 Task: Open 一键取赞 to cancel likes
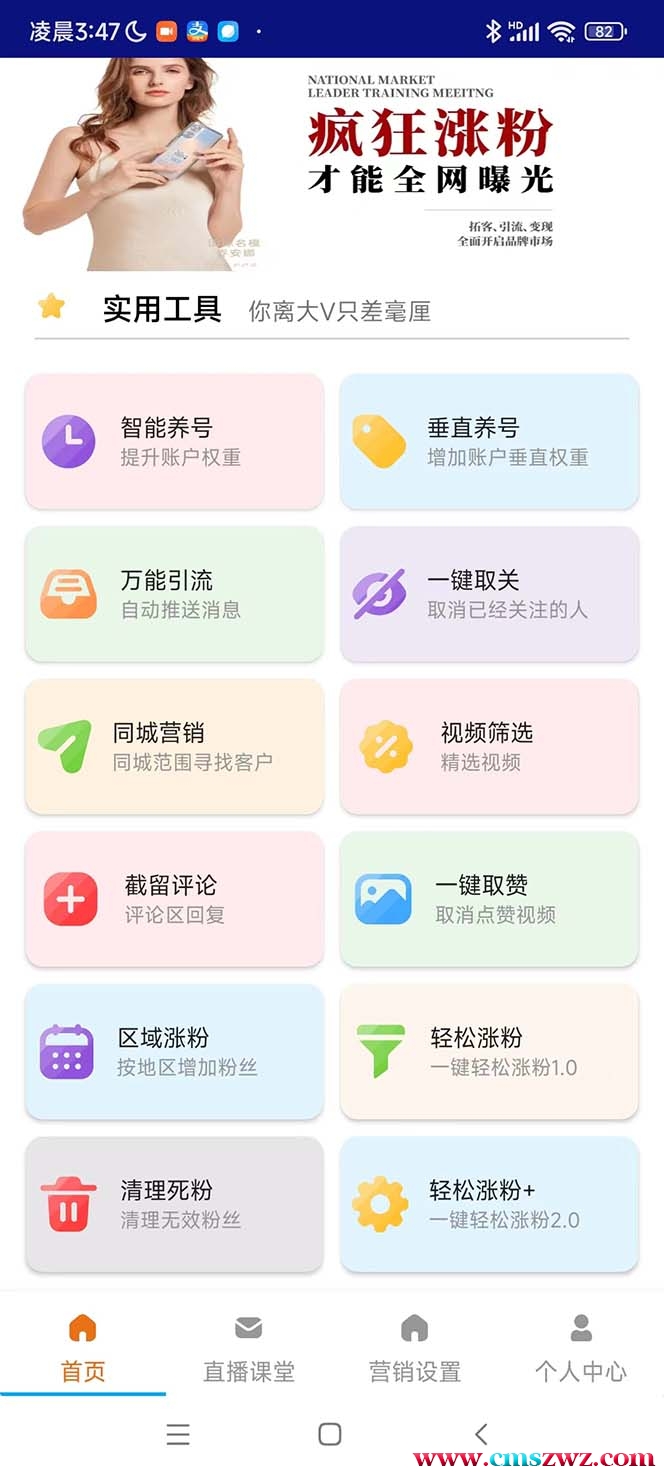489,899
